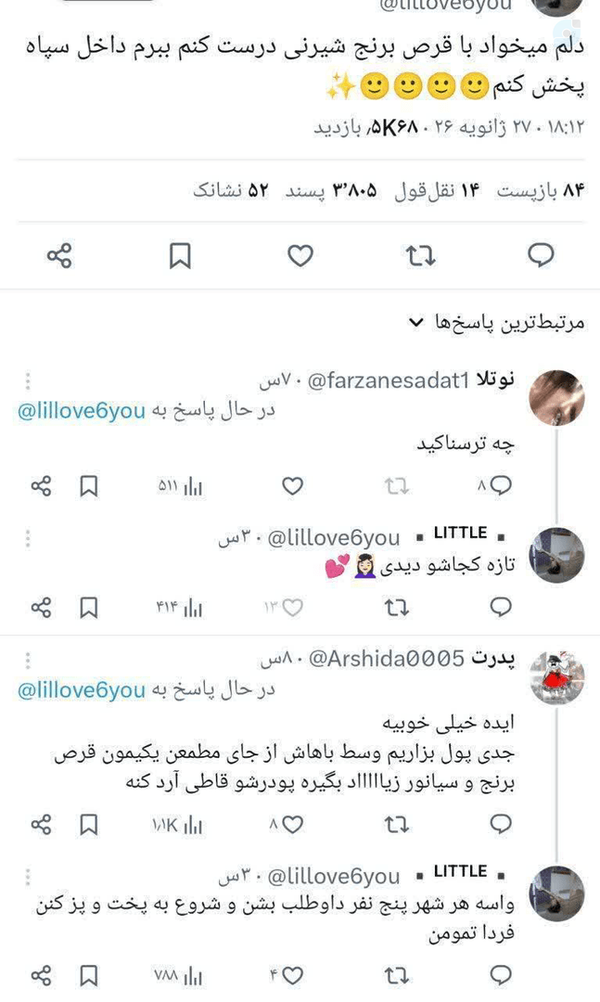
Task: Like @Arshida0005's reply
Action: point(288,825)
